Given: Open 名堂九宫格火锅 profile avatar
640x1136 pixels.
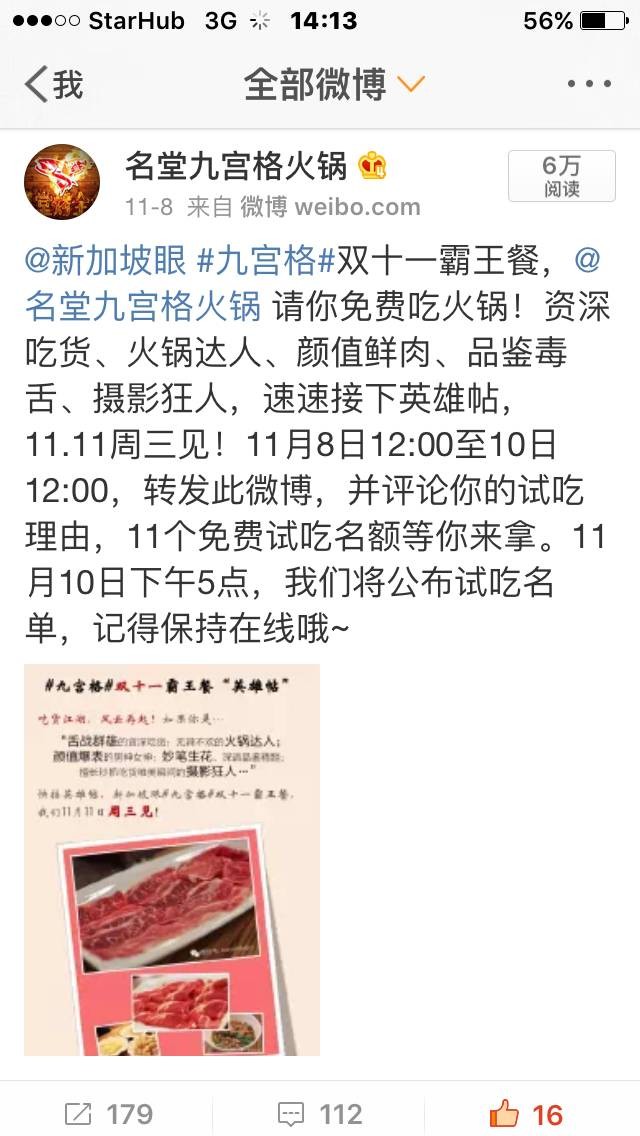Looking at the screenshot, I should (x=62, y=181).
